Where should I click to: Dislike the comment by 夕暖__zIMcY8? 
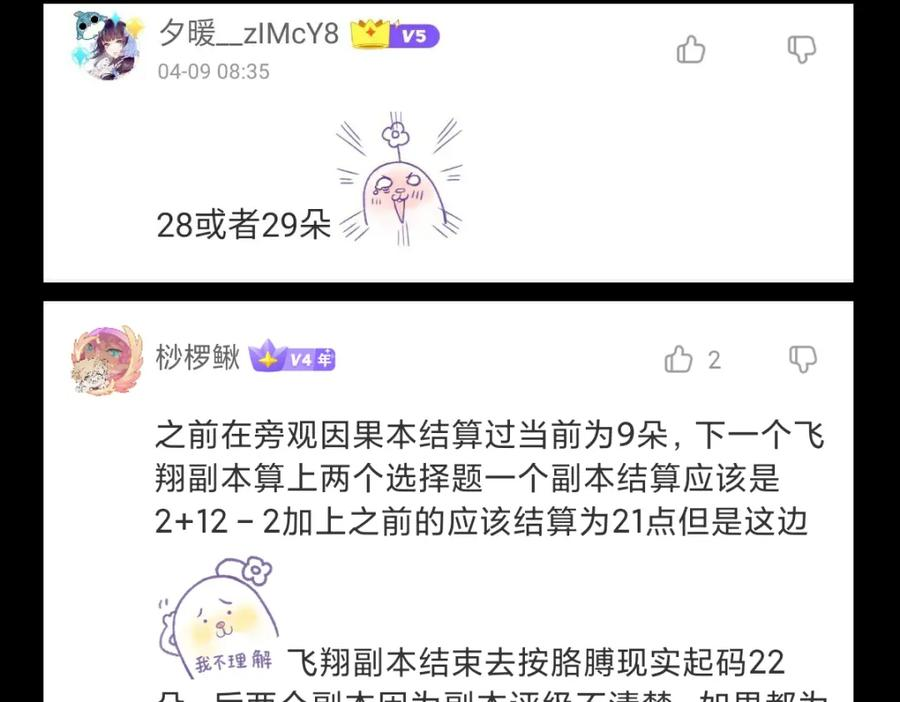tap(801, 49)
